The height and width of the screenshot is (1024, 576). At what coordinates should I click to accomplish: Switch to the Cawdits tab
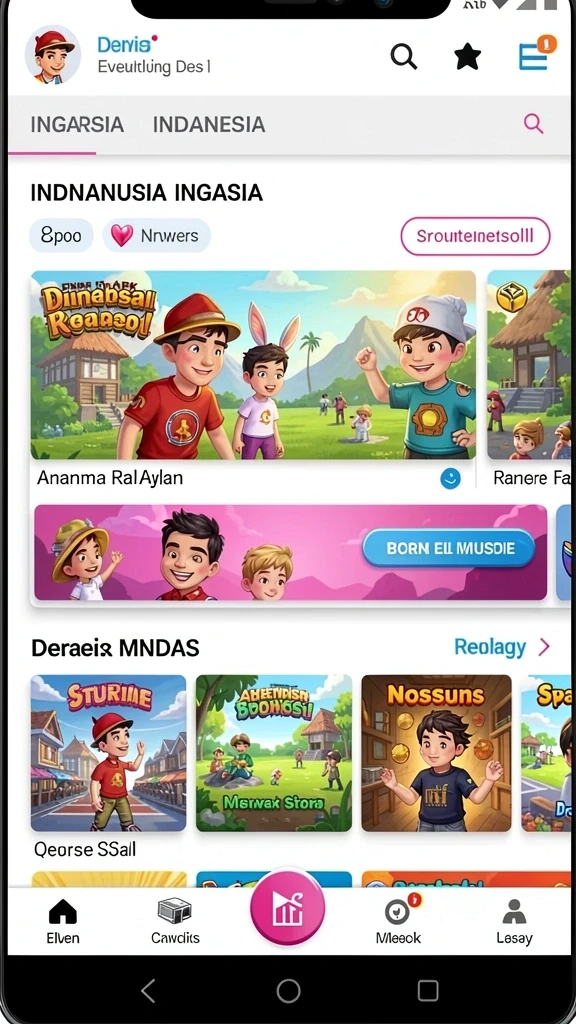coord(175,921)
